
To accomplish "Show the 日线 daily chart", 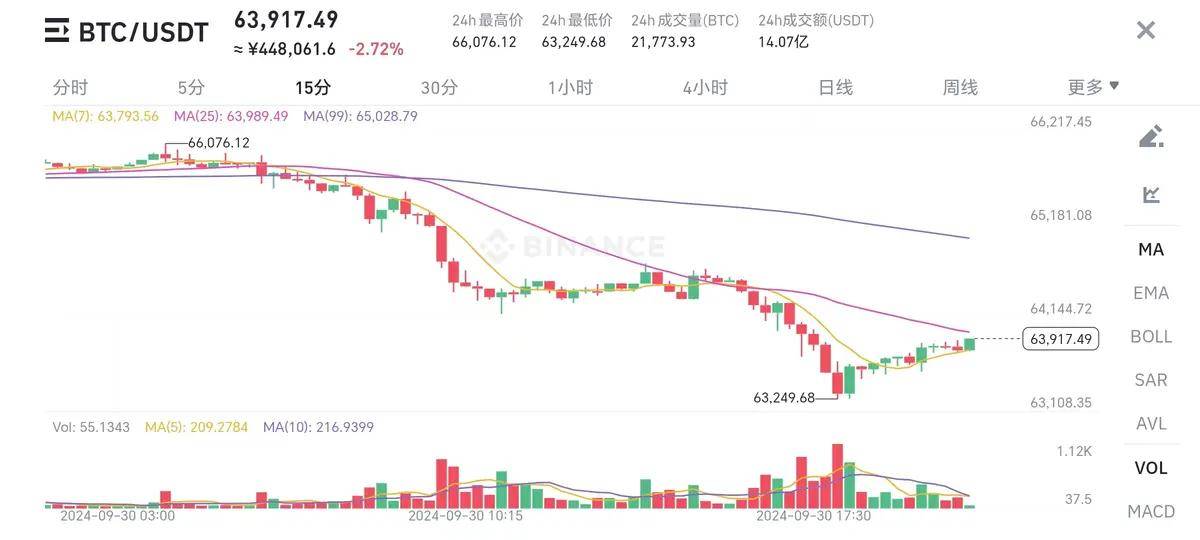I will [835, 87].
